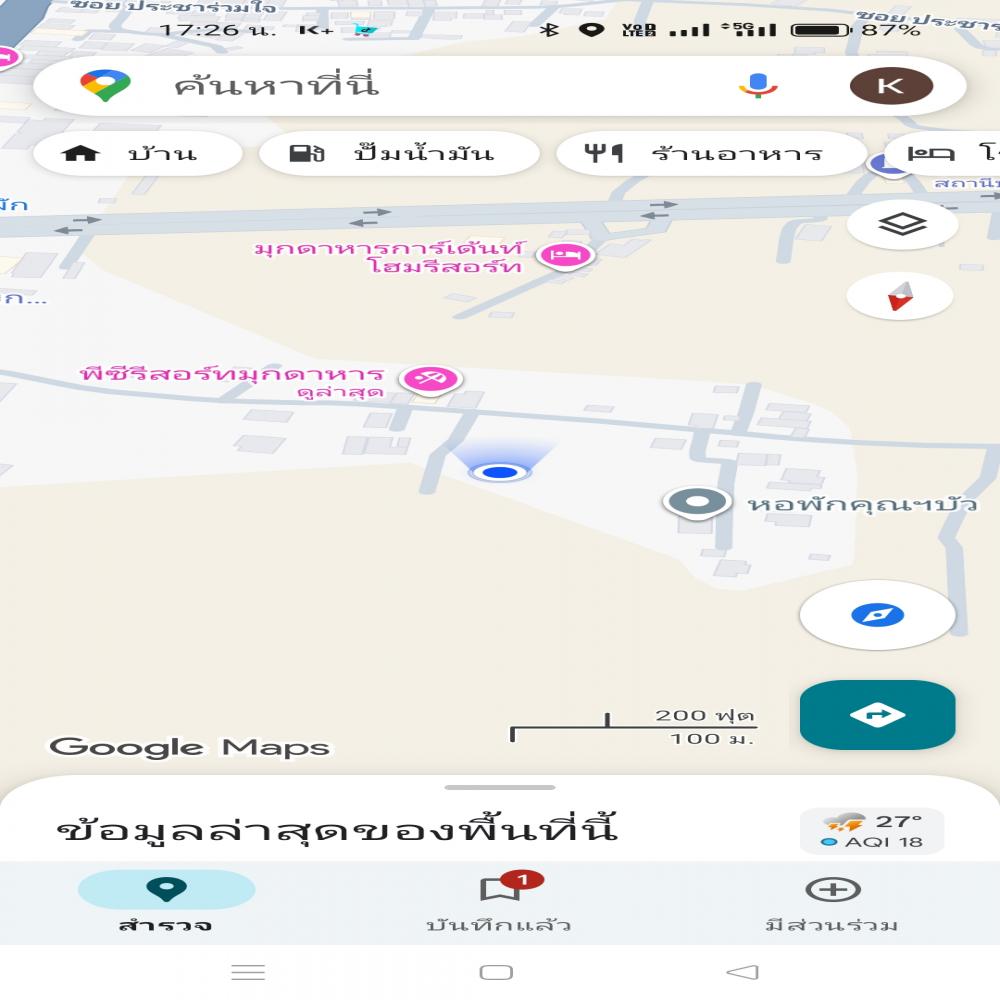The height and width of the screenshot is (1000, 1000).
Task: Open หอพักคุณฯบัว place marker
Action: pyautogui.click(x=697, y=503)
